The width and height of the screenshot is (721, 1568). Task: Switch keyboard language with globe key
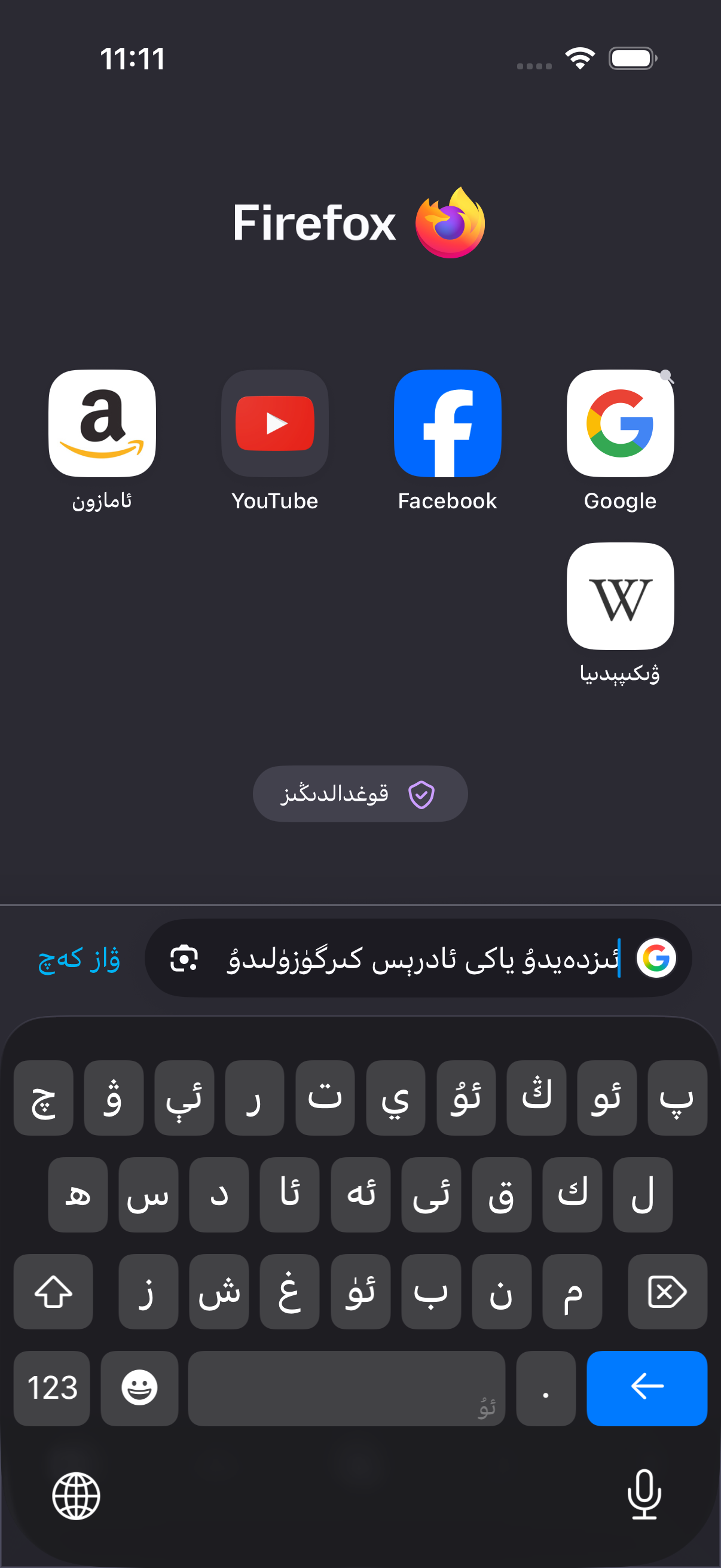pyautogui.click(x=76, y=1496)
